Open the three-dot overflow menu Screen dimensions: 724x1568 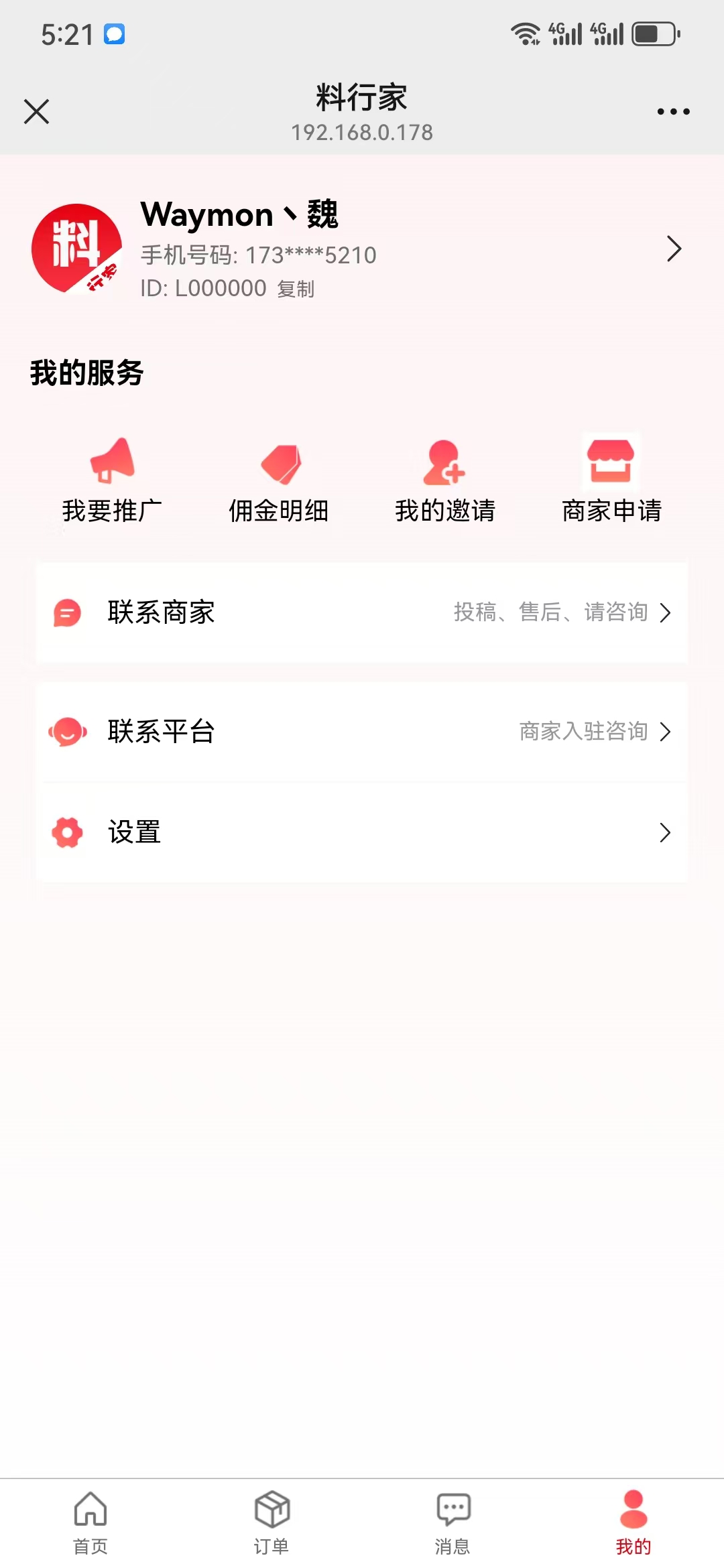click(673, 112)
